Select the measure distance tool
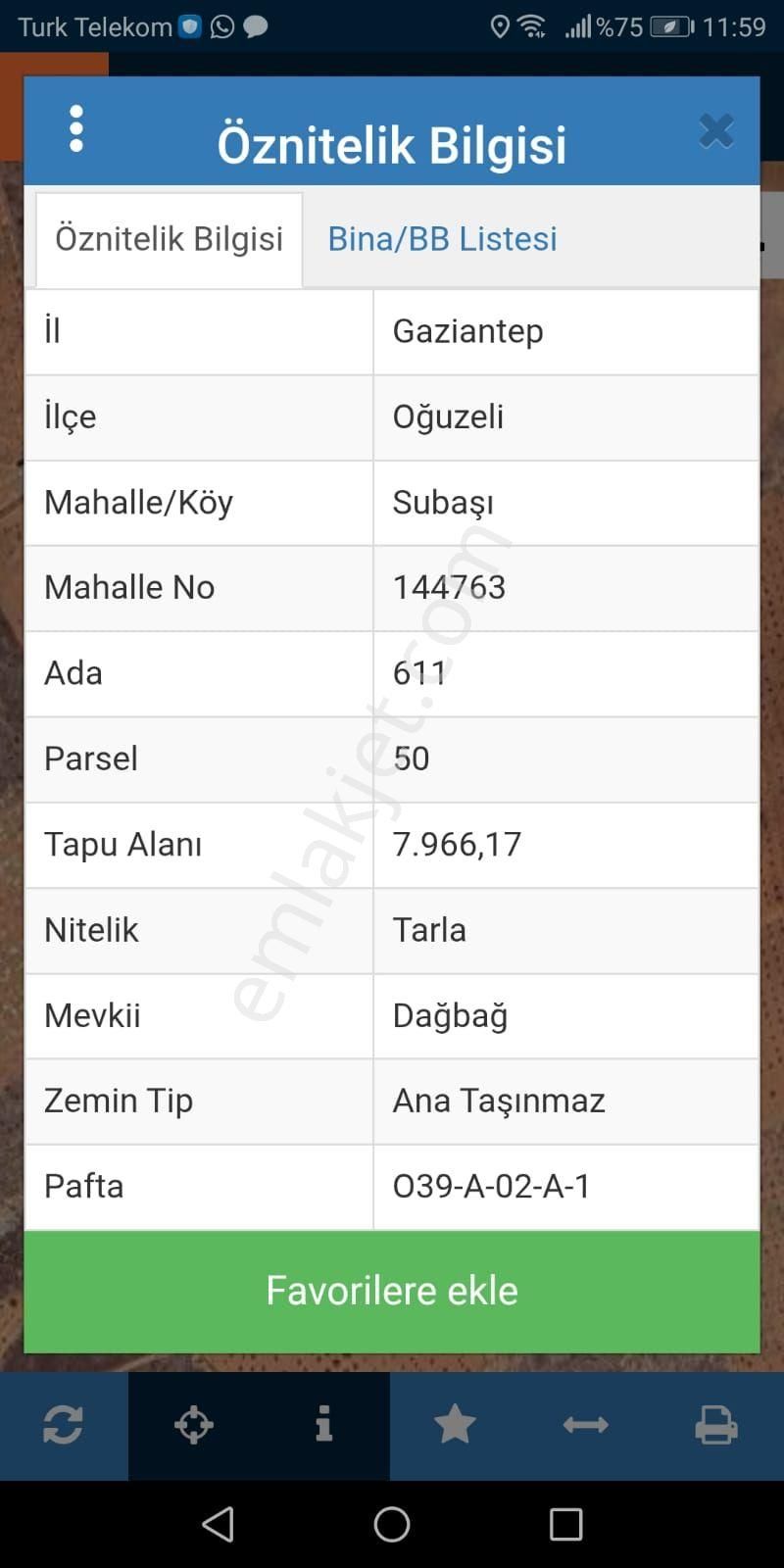This screenshot has width=784, height=1568. (585, 1425)
